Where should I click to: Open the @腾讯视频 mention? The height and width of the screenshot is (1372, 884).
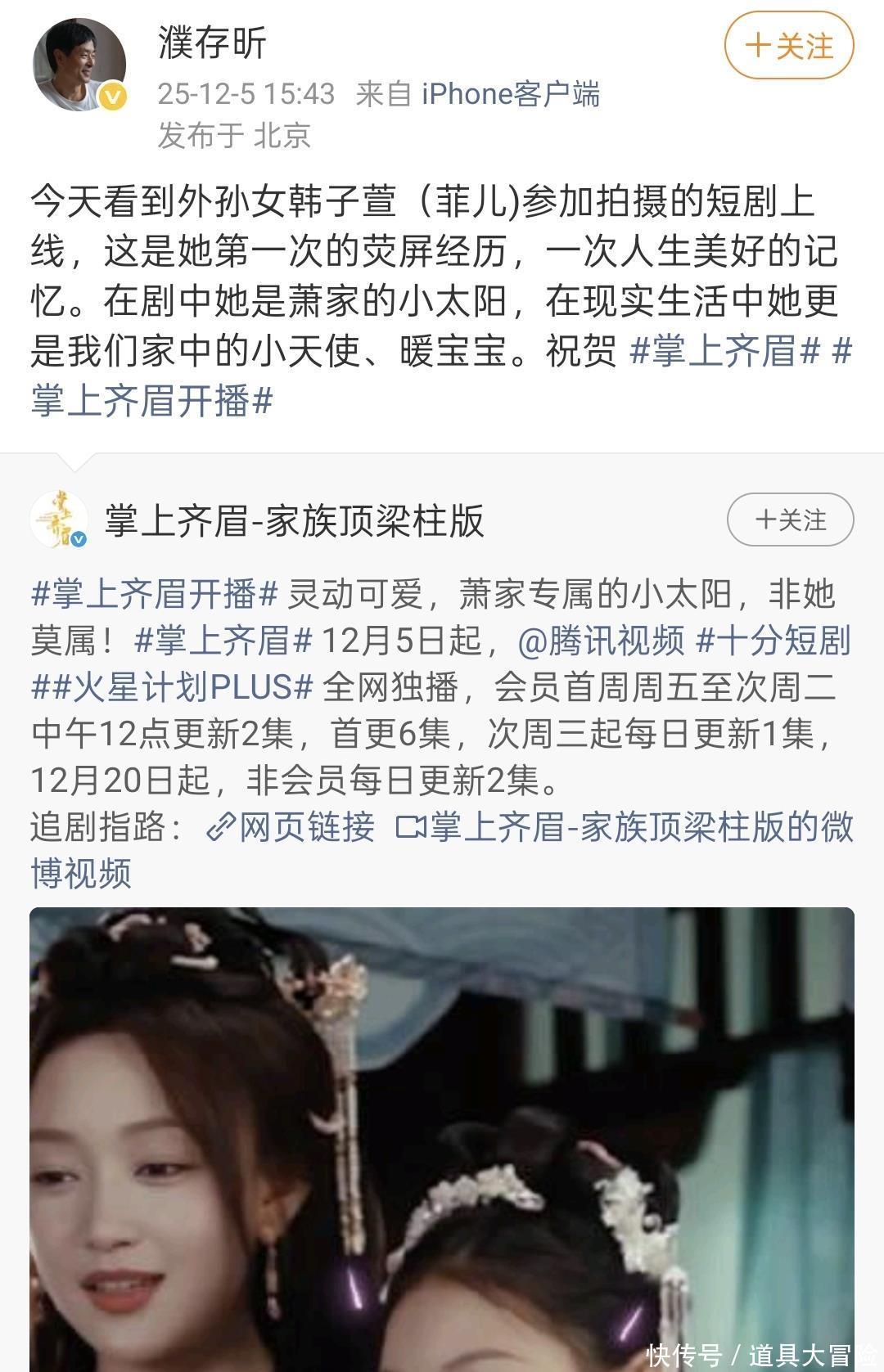point(601,640)
